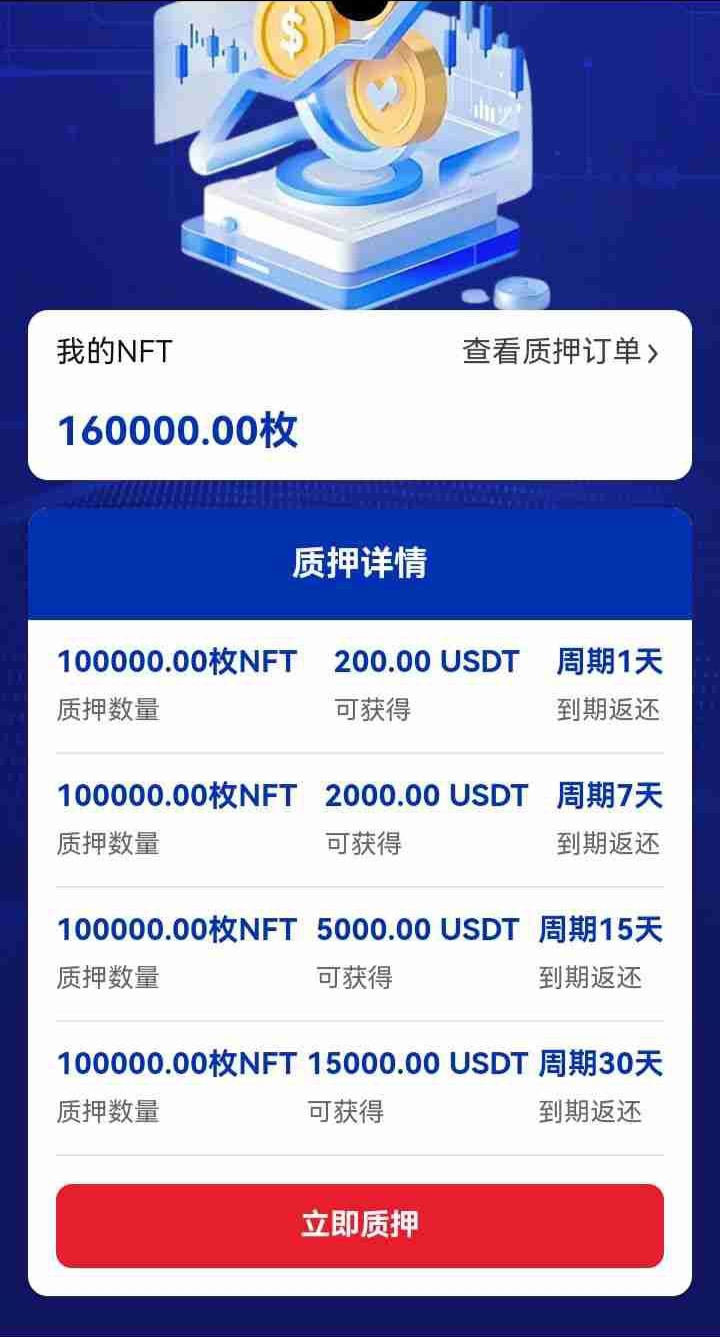Tap the red 立即质押 button

coord(360,1225)
